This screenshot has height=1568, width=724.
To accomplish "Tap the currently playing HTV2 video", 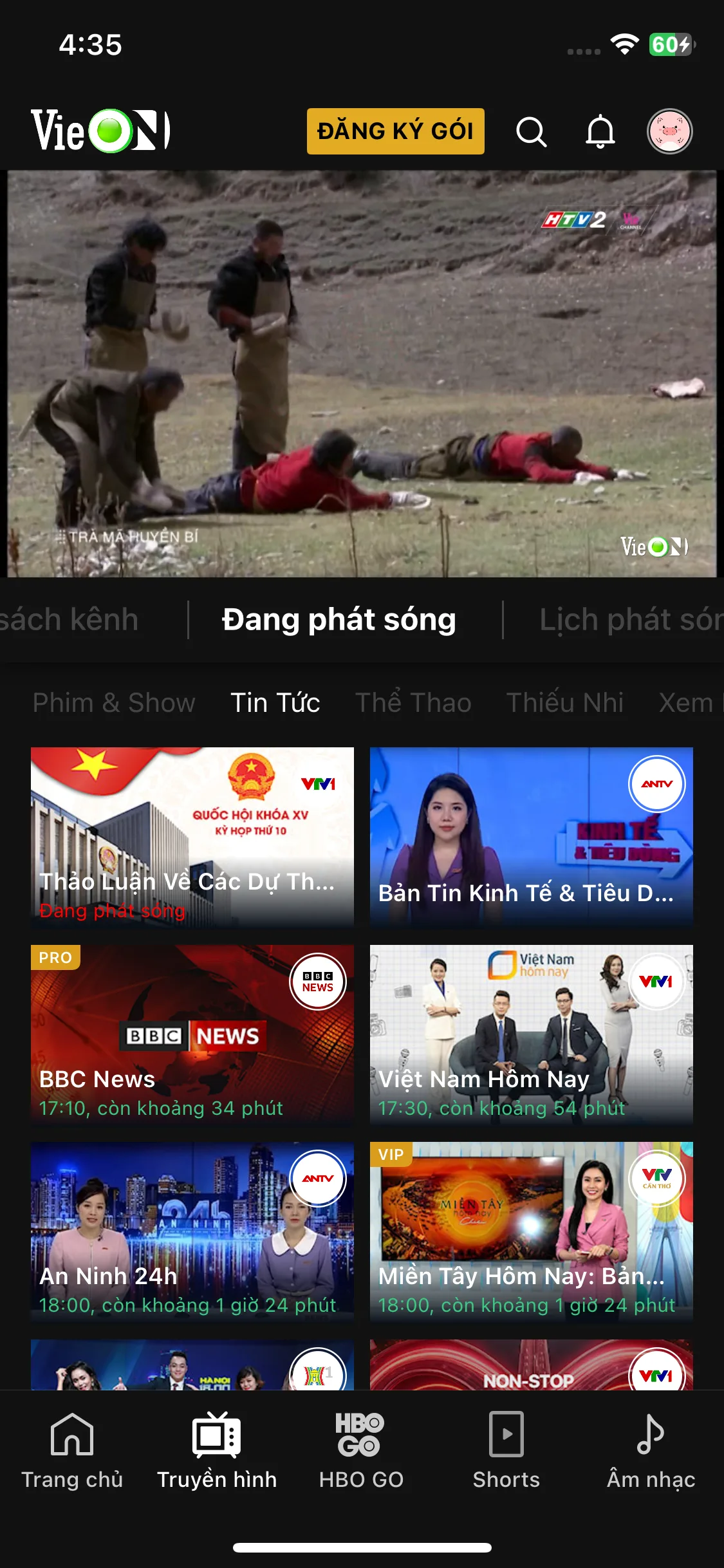I will point(362,373).
